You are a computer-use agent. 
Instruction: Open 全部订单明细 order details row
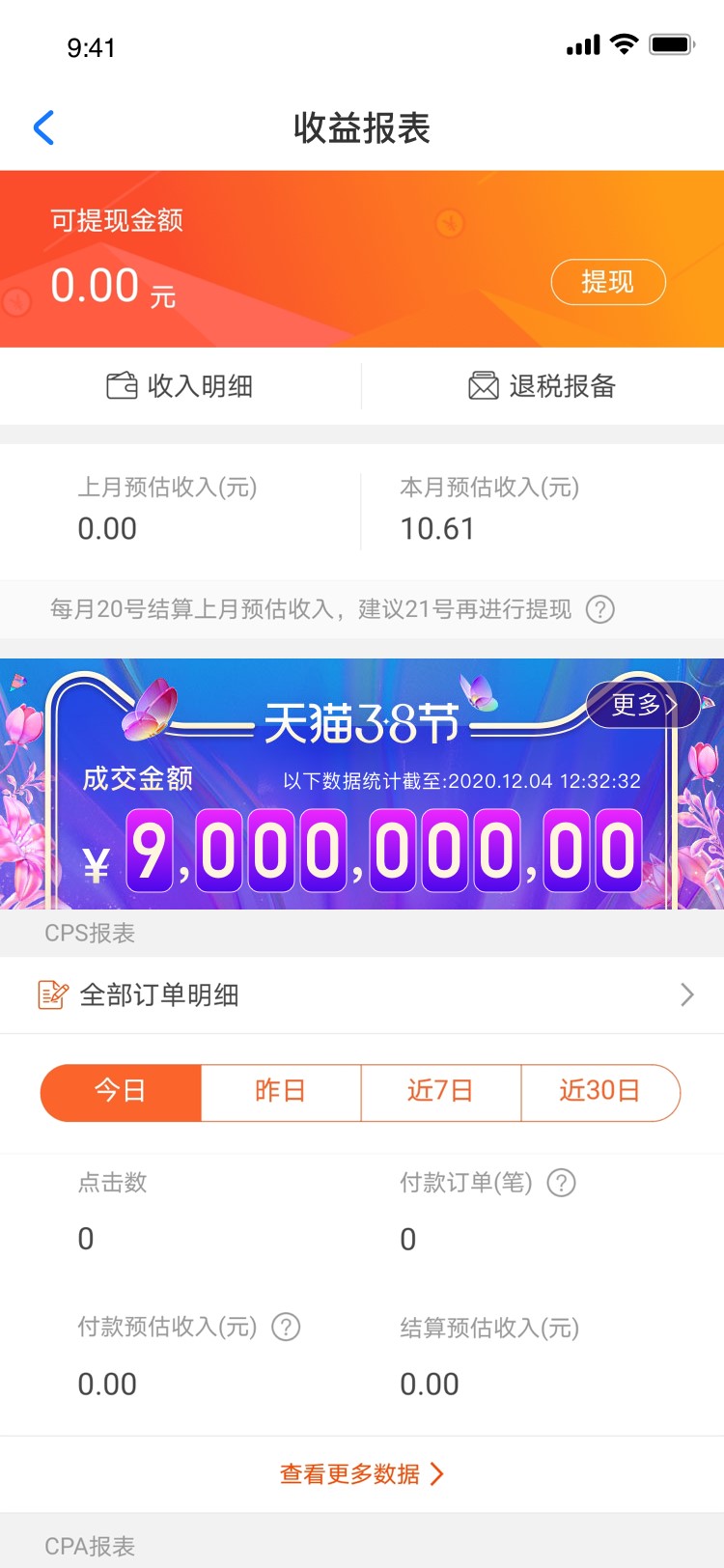(x=362, y=994)
